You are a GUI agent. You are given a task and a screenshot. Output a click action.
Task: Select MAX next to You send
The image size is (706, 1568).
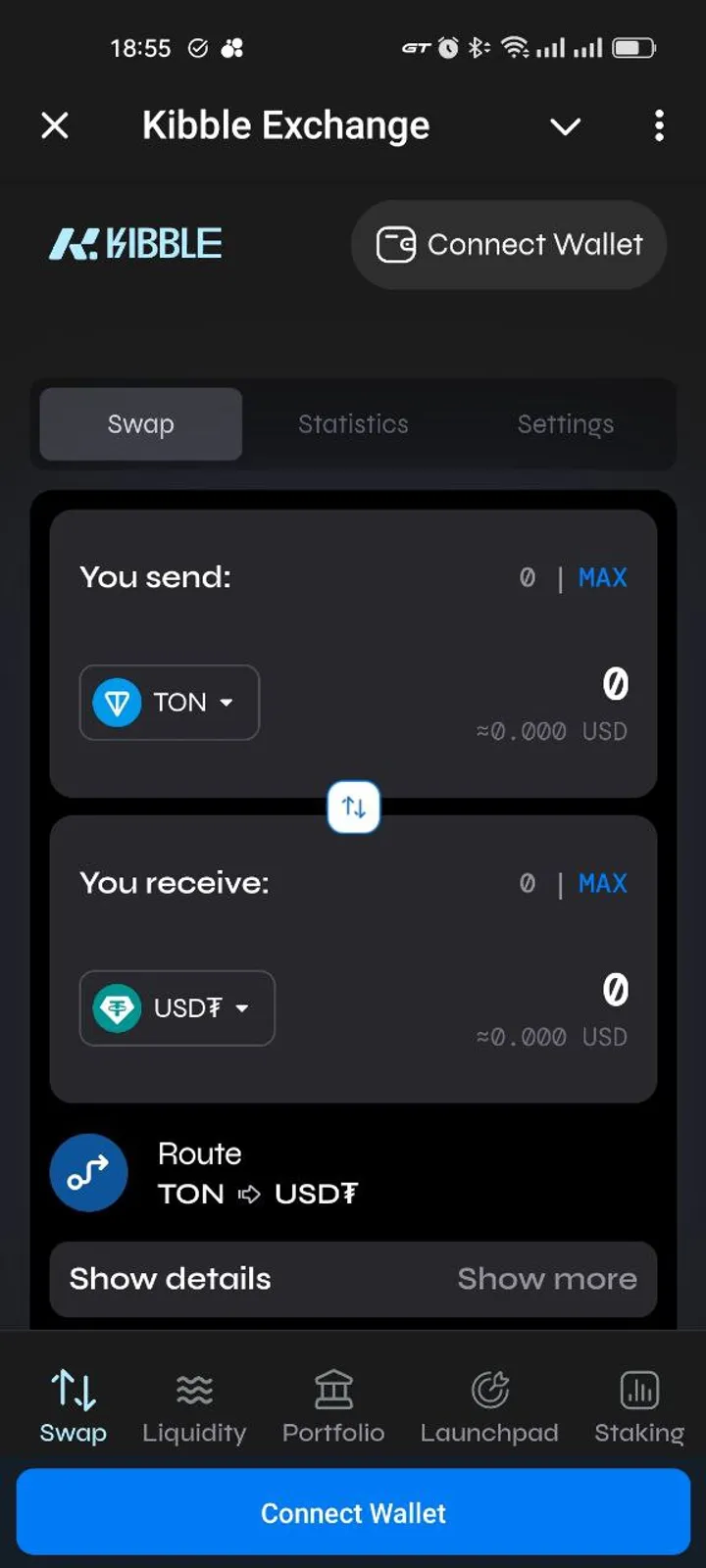(601, 577)
